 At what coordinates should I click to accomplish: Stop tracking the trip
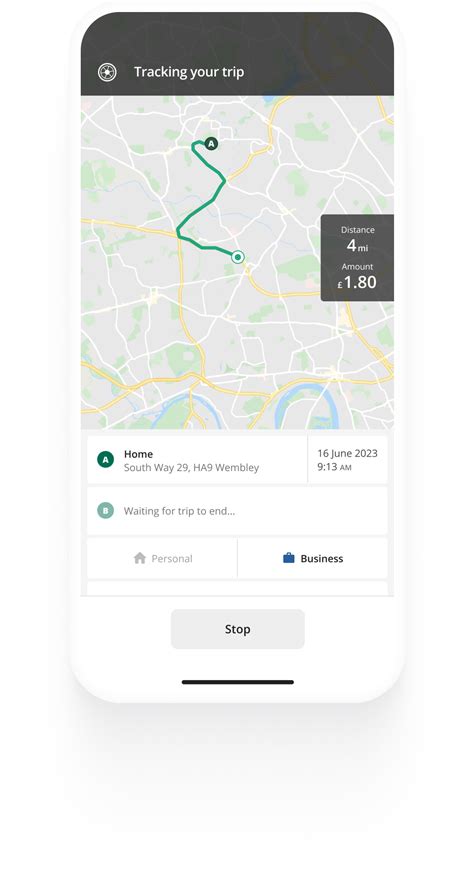click(x=237, y=629)
